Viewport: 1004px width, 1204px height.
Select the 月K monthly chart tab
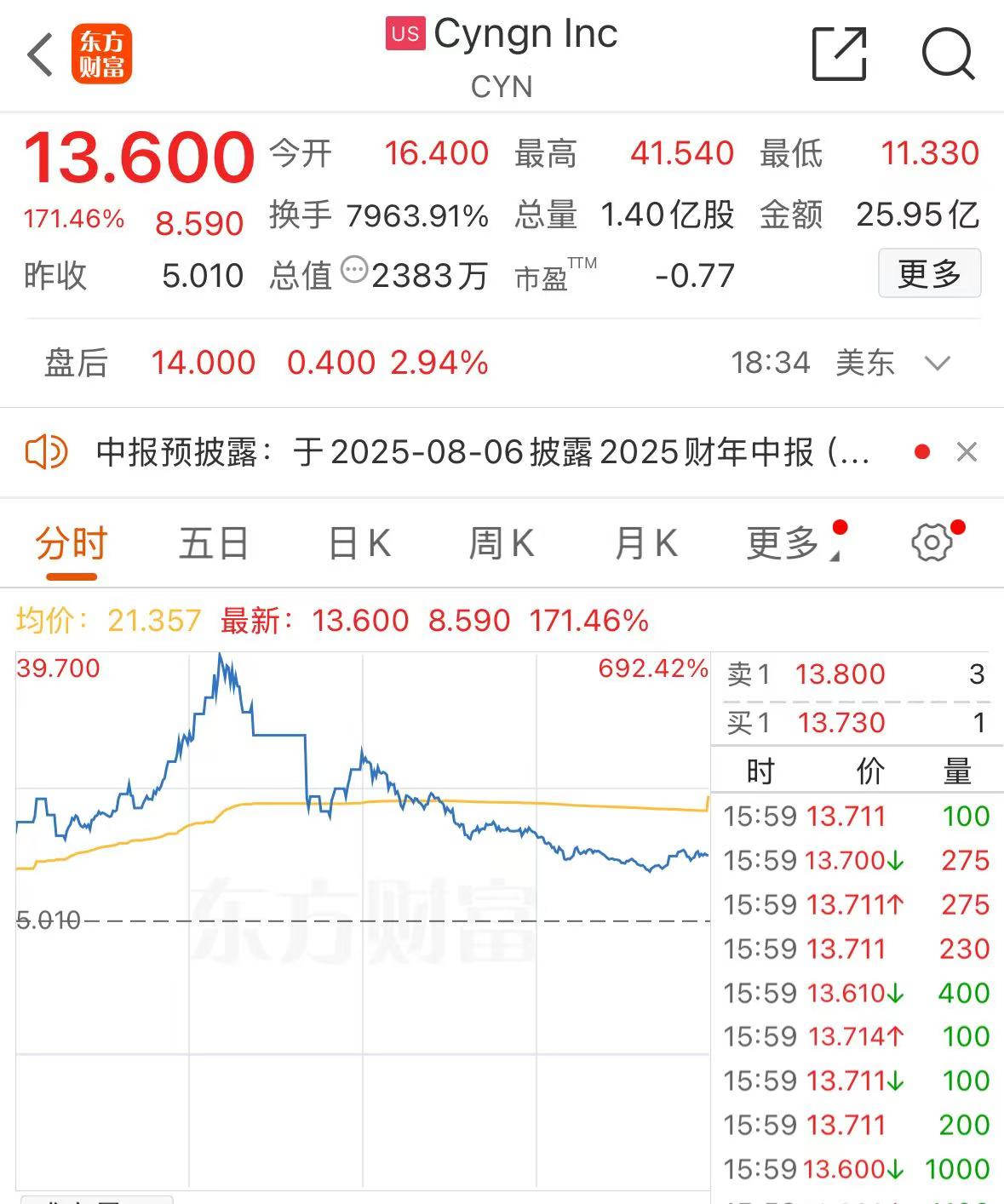click(647, 542)
